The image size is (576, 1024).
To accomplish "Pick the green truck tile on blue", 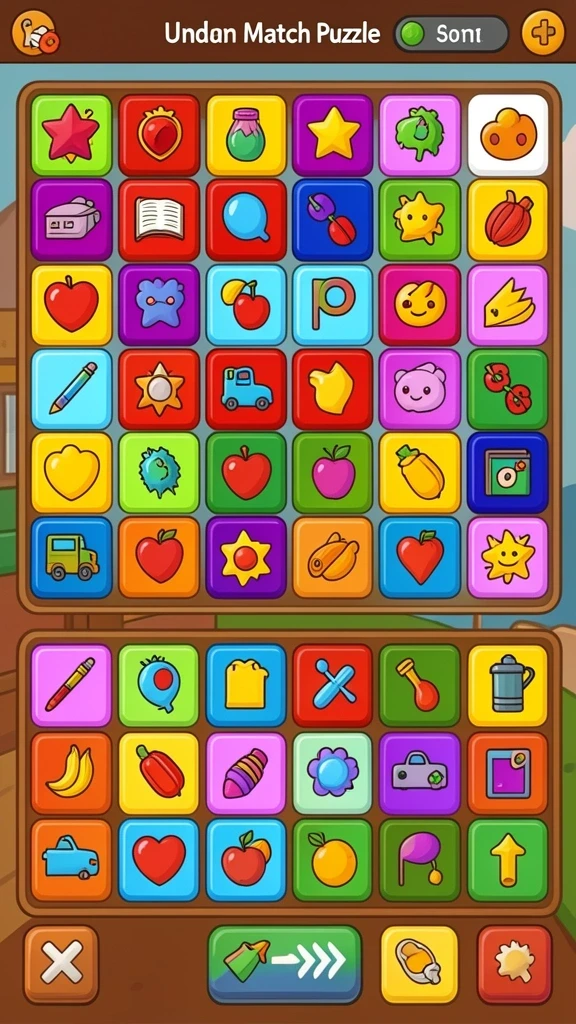I will [x=71, y=557].
